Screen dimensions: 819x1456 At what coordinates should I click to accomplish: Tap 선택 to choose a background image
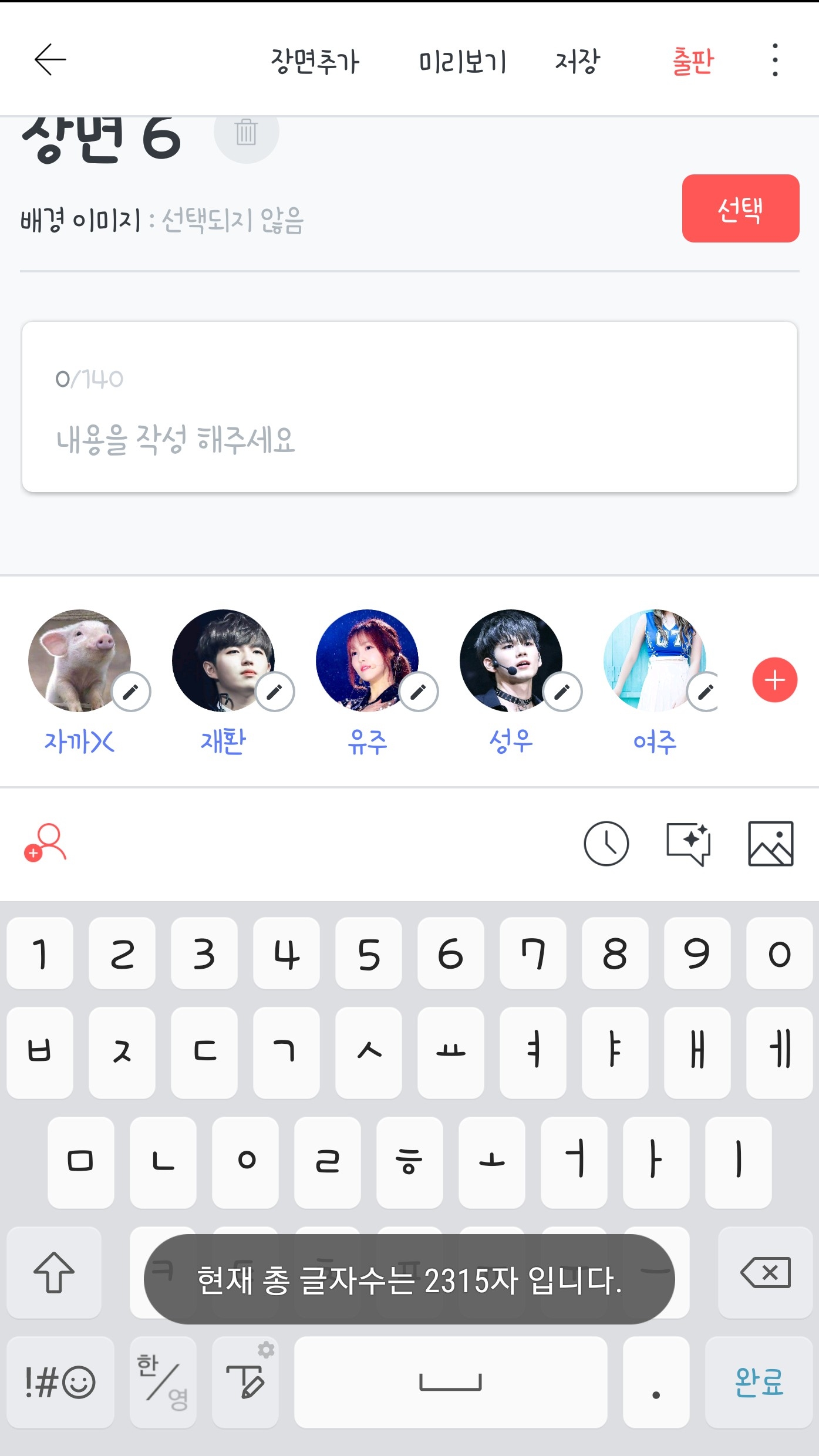coord(740,208)
